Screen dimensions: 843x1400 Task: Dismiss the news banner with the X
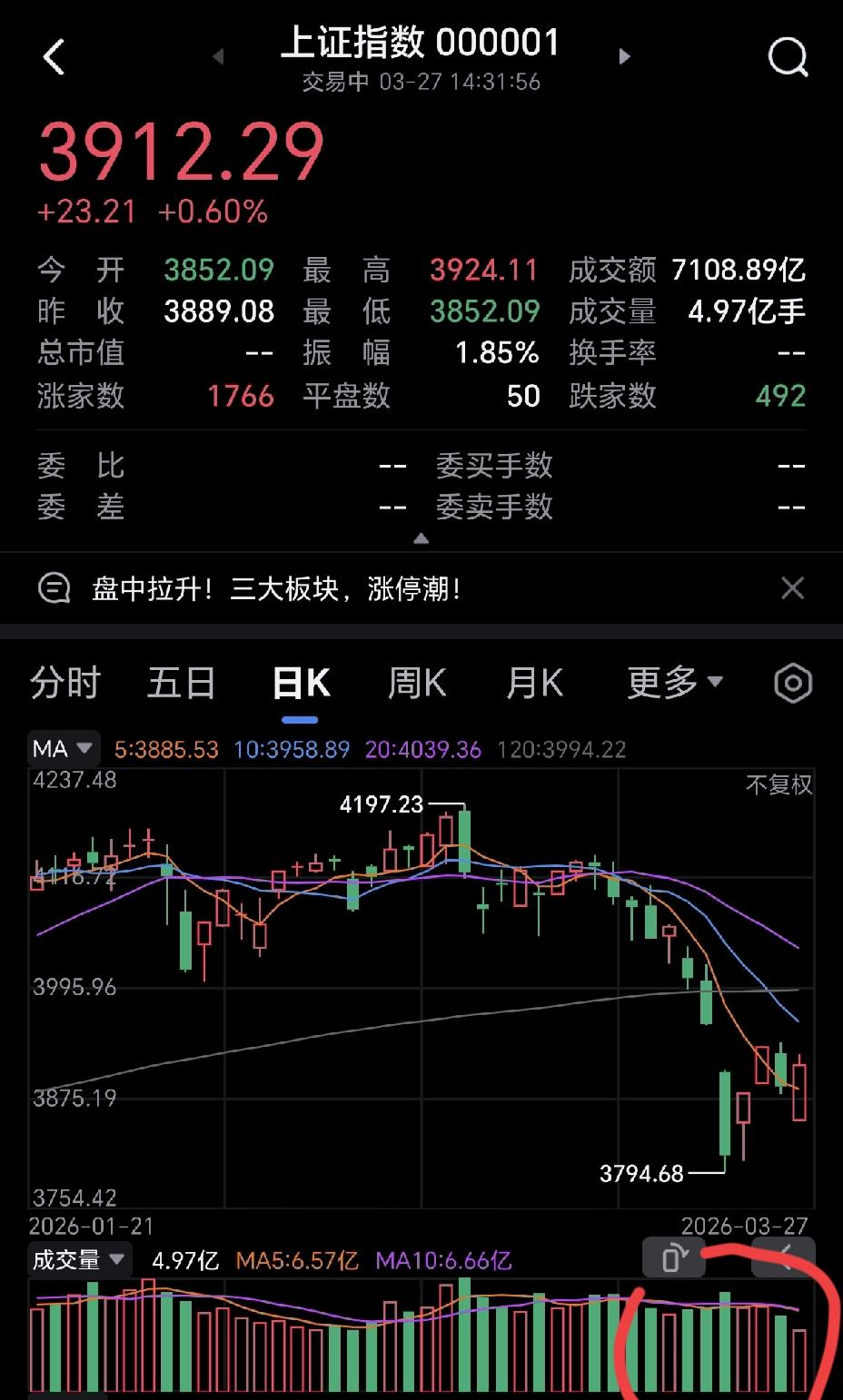[792, 588]
